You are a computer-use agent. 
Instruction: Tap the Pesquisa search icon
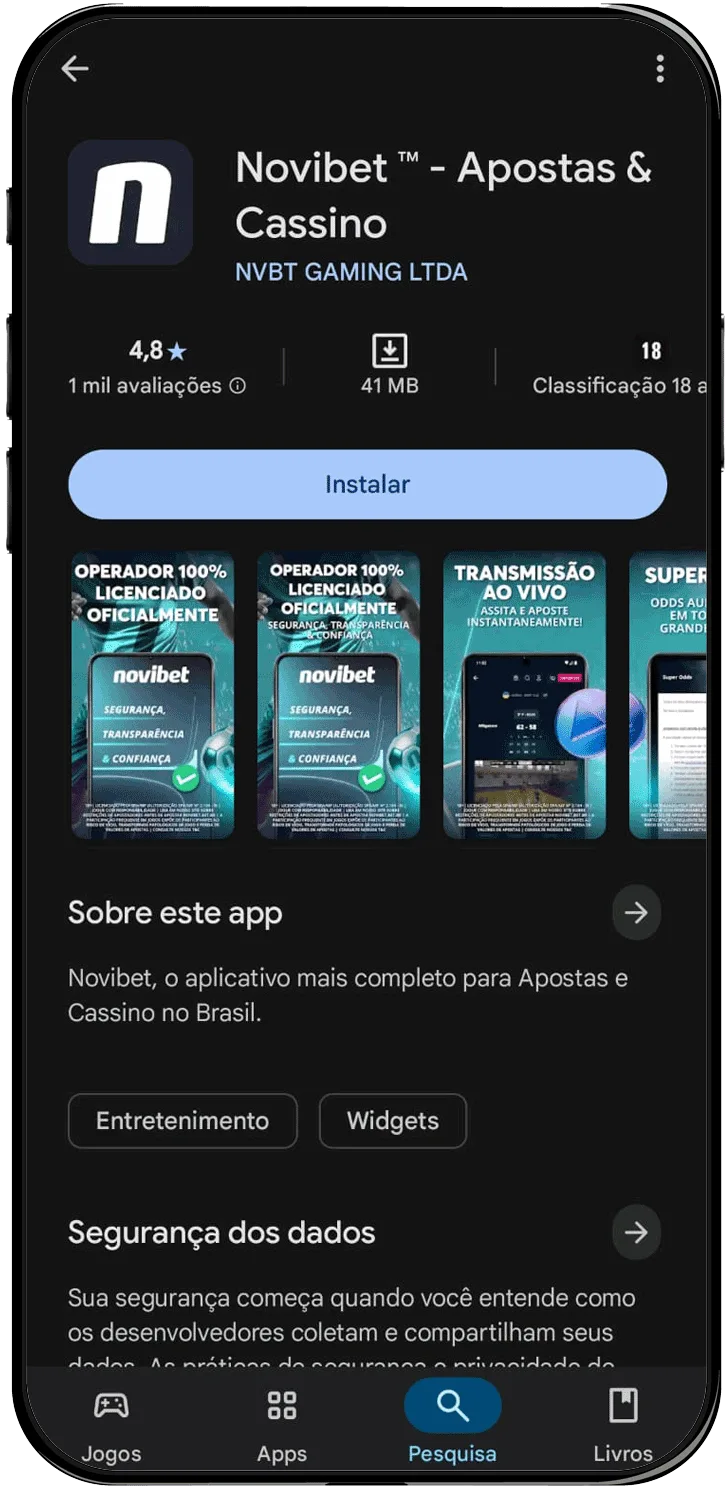(452, 1405)
